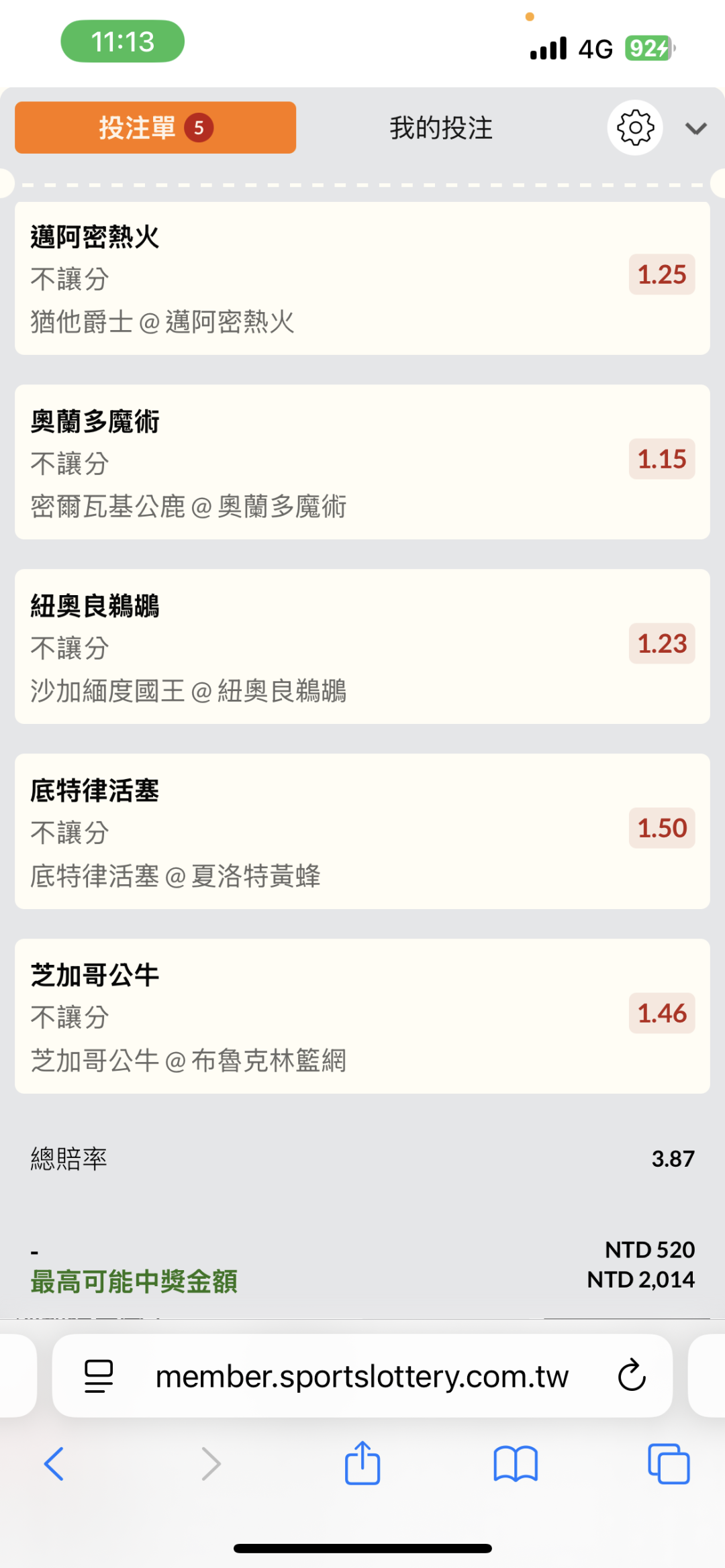Select the 邁阿密熱火 1.25 odds selection

pyautogui.click(x=661, y=274)
